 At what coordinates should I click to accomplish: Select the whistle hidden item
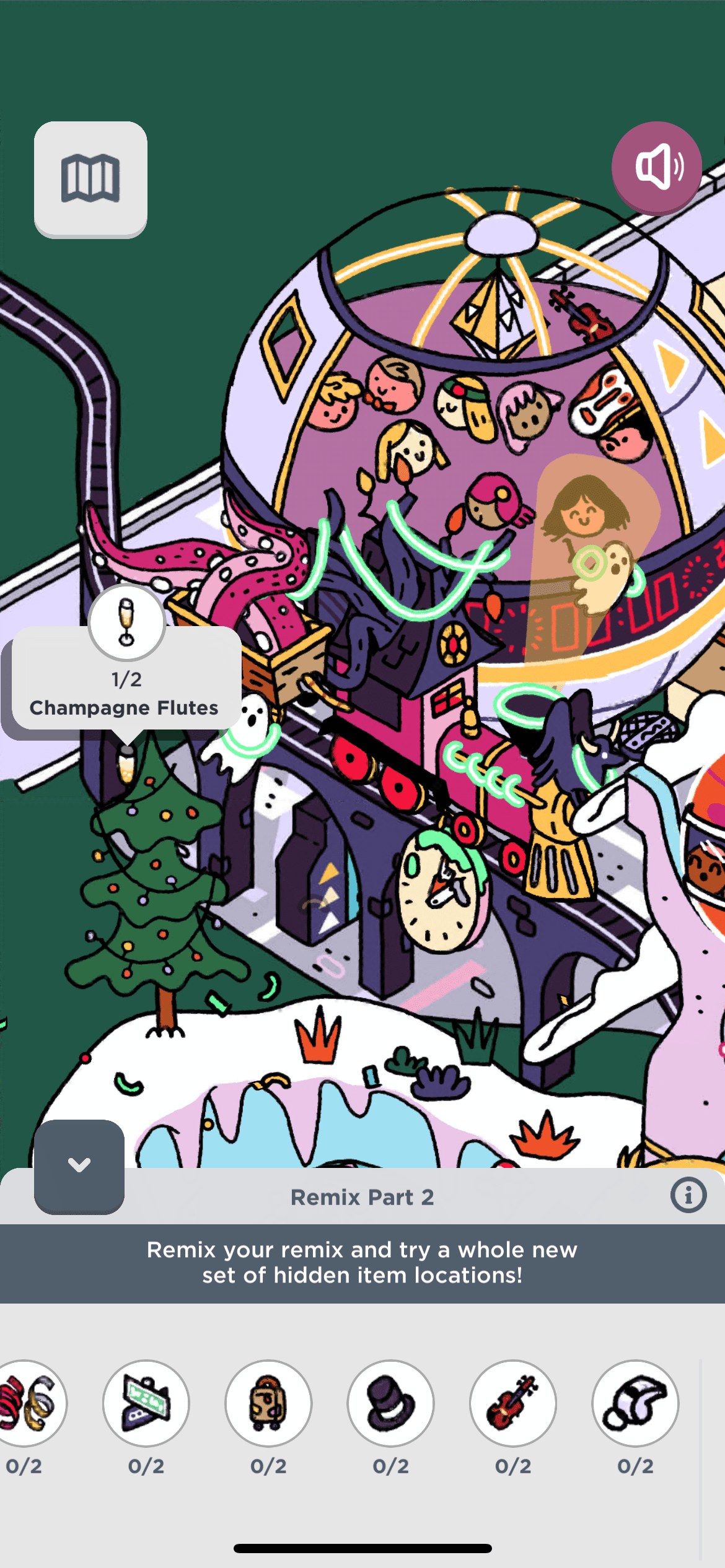click(635, 1403)
